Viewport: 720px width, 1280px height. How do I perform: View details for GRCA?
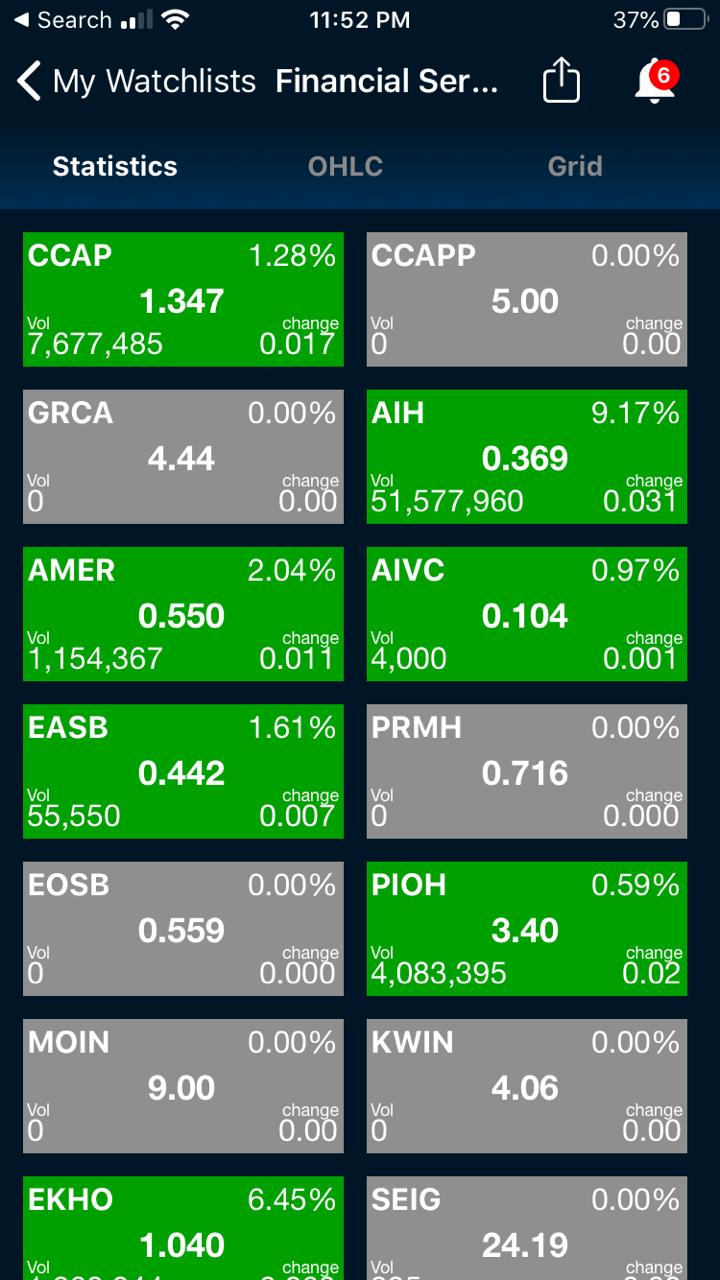183,457
